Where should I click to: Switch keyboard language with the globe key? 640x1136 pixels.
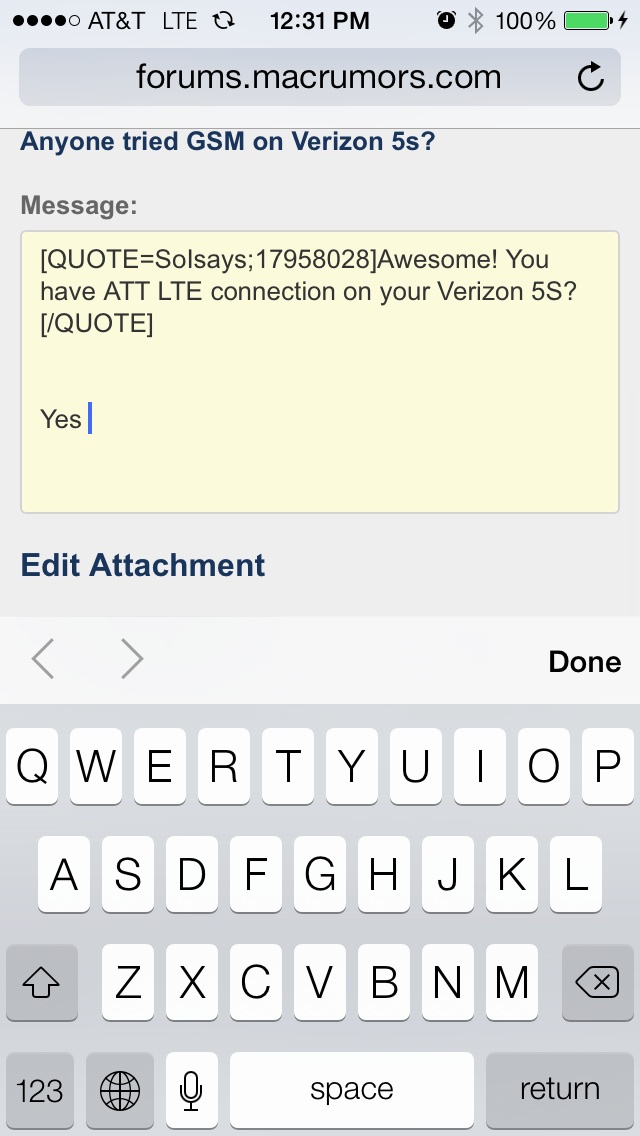(120, 1090)
